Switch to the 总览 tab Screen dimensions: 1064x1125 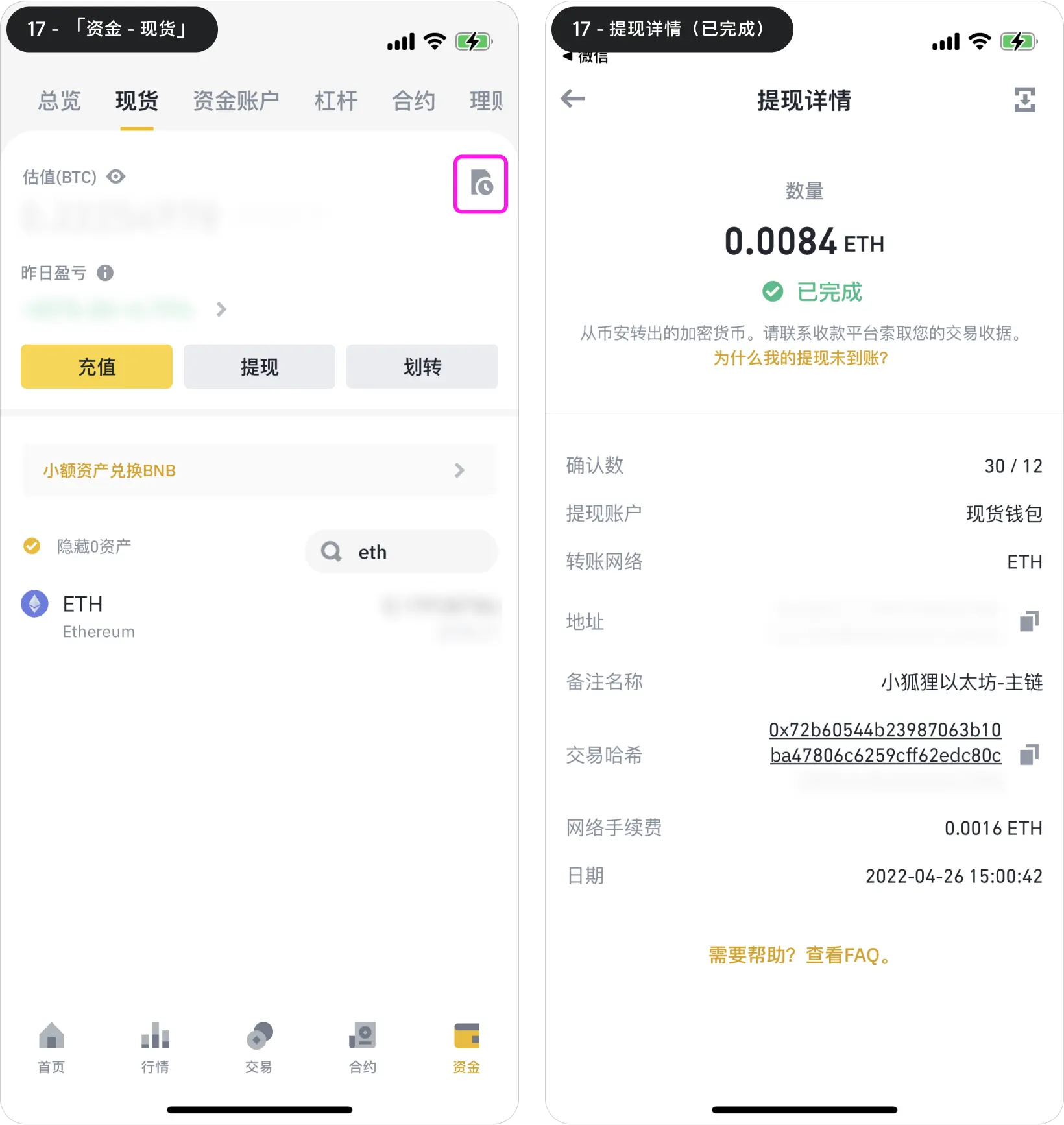tap(59, 101)
